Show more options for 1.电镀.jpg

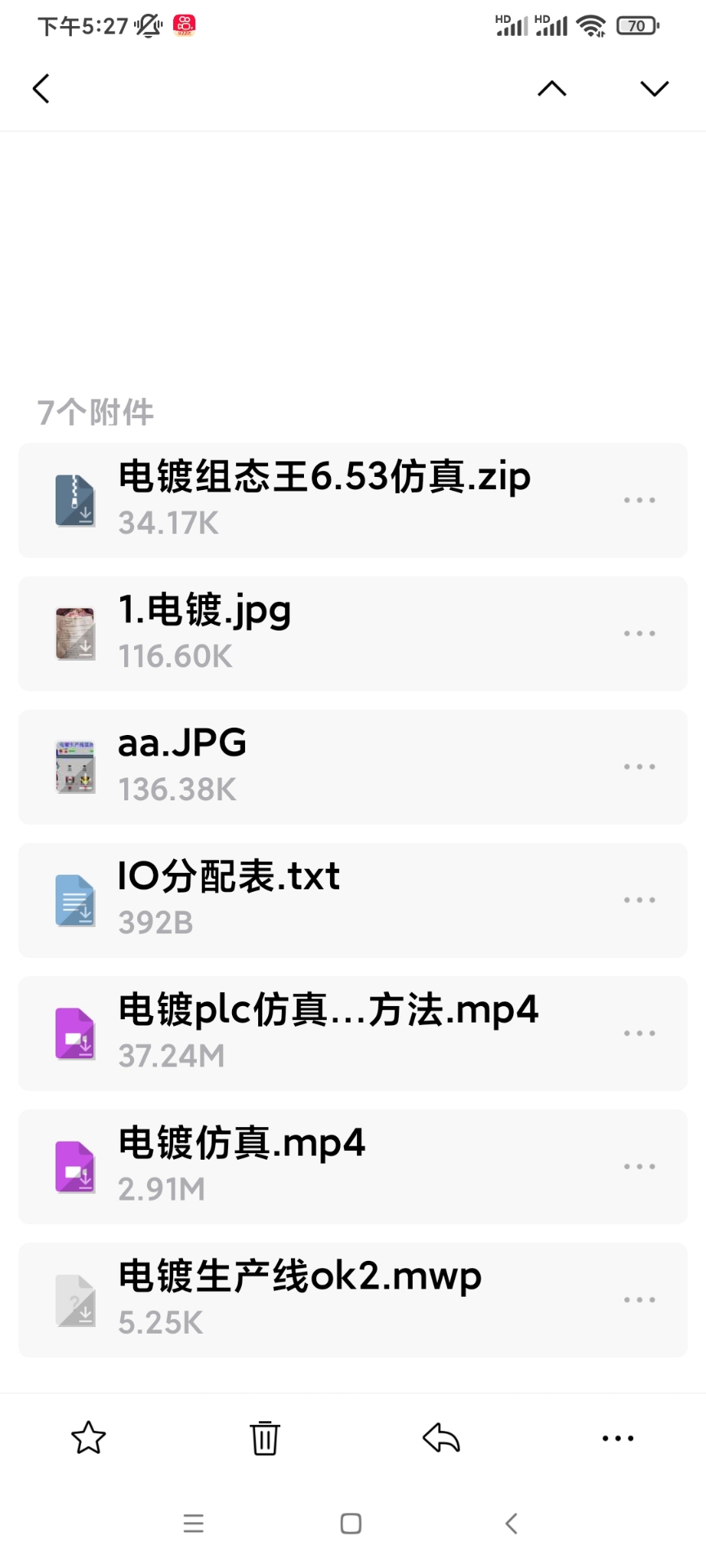click(x=639, y=633)
